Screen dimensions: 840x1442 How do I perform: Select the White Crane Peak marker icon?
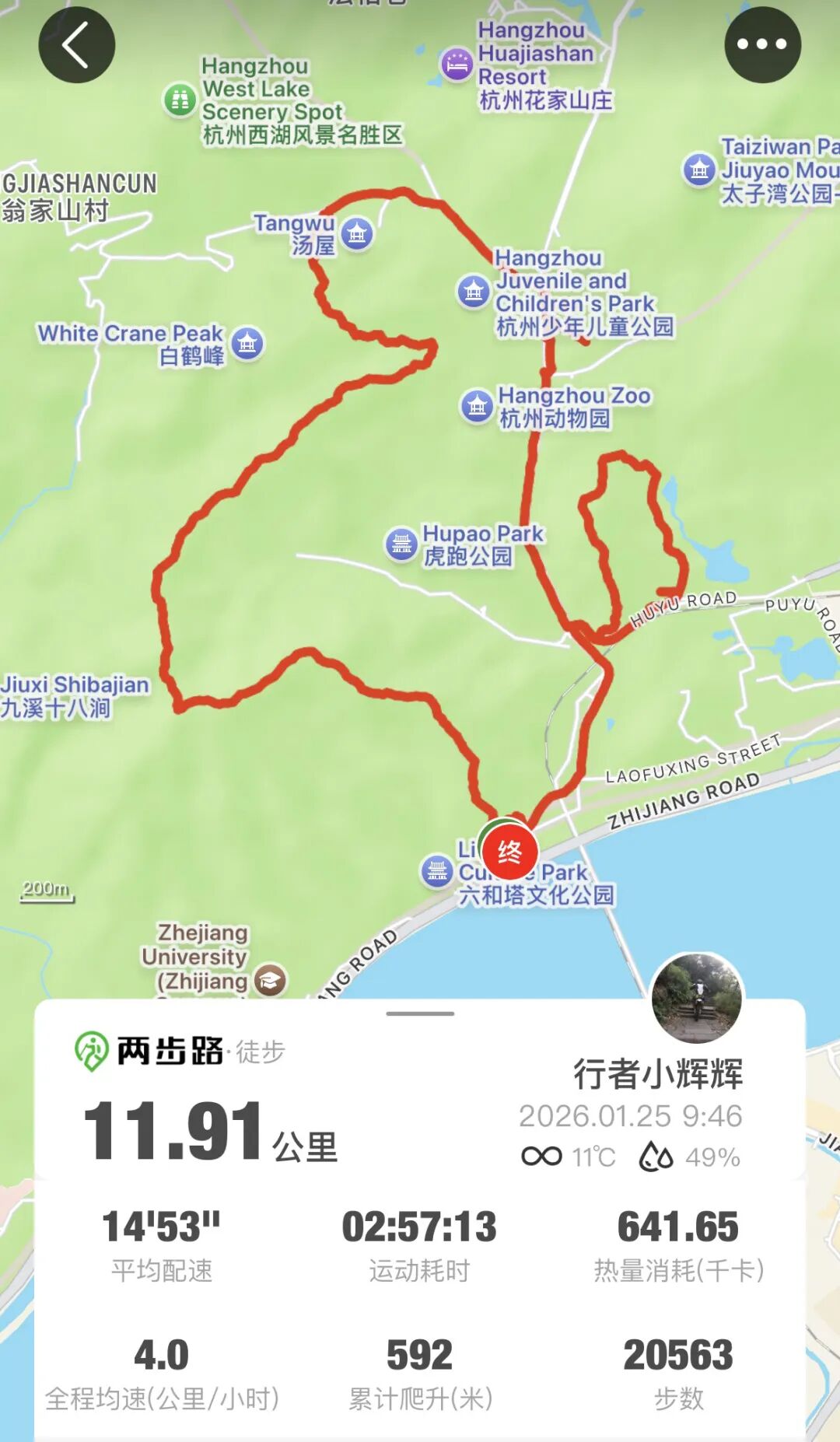(x=249, y=345)
